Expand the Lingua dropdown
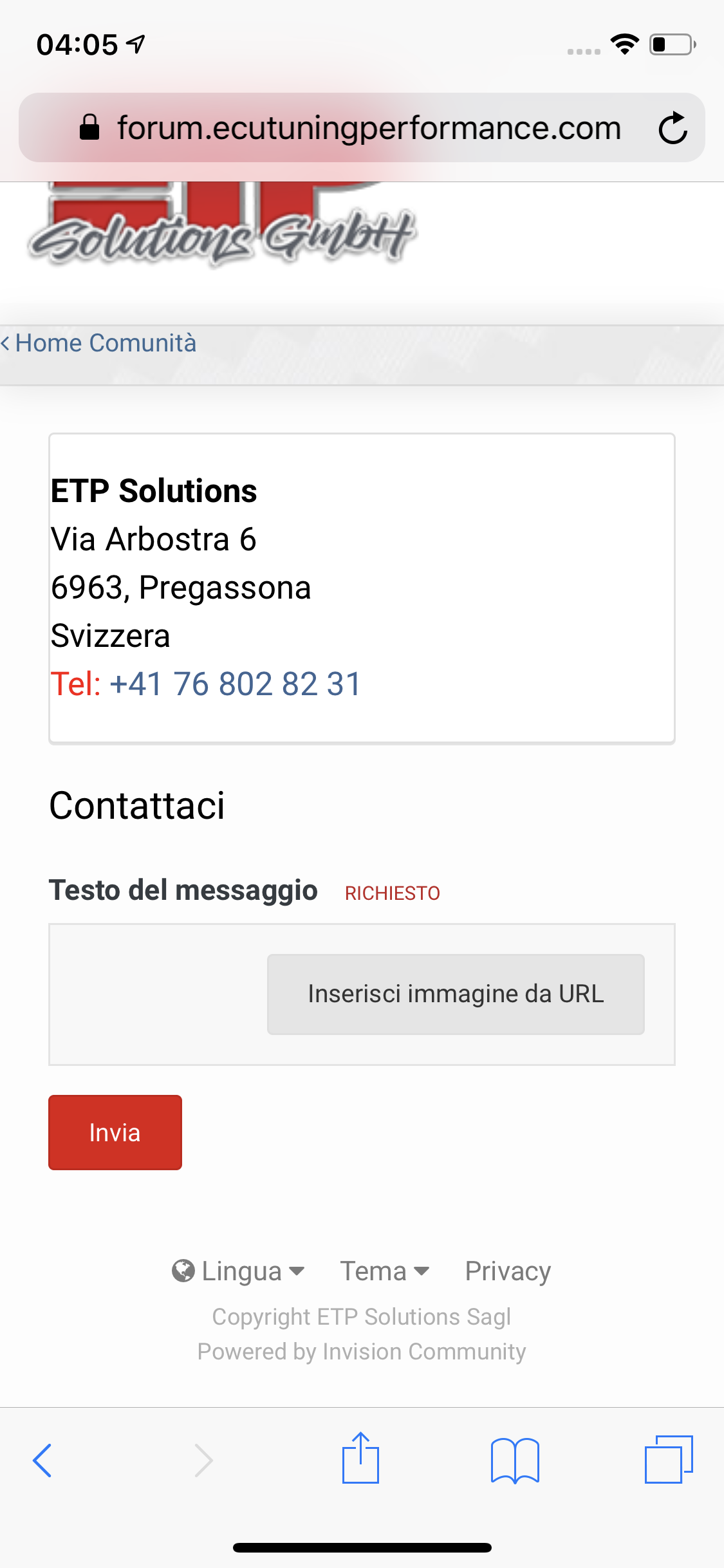The height and width of the screenshot is (1568, 724). point(239,1271)
